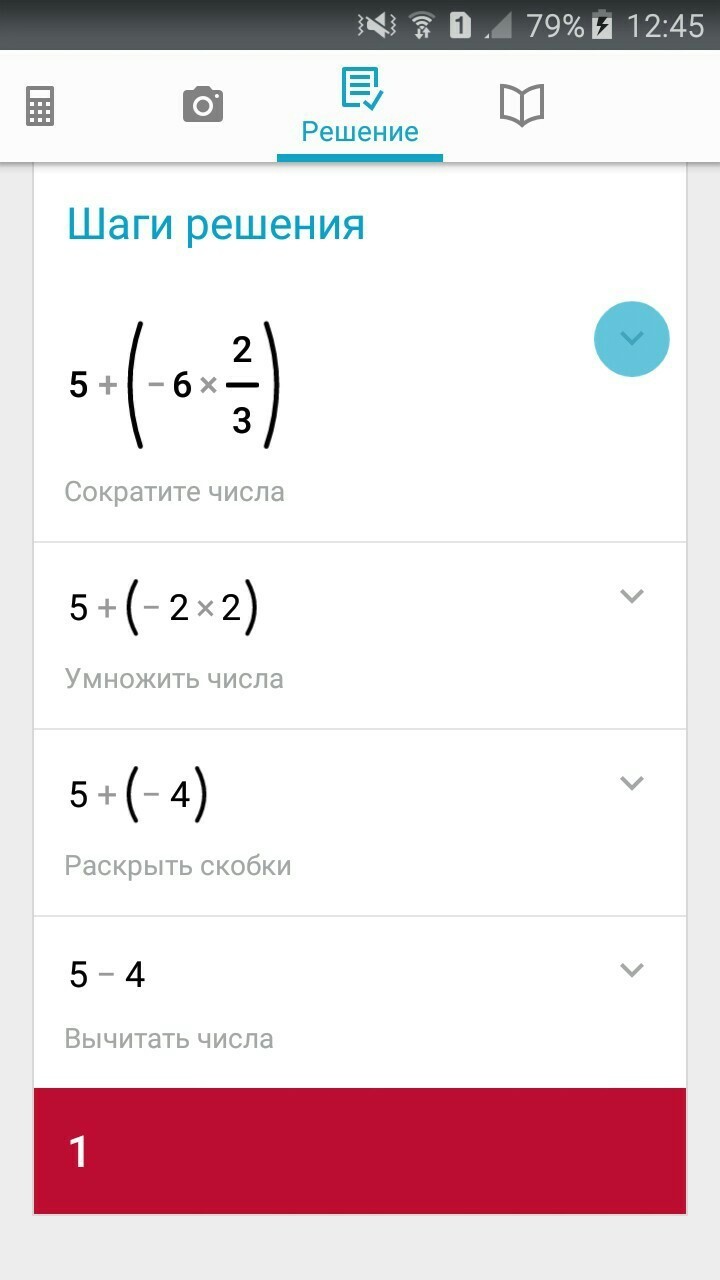
Task: Switch to the calculator tab
Action: 40,105
